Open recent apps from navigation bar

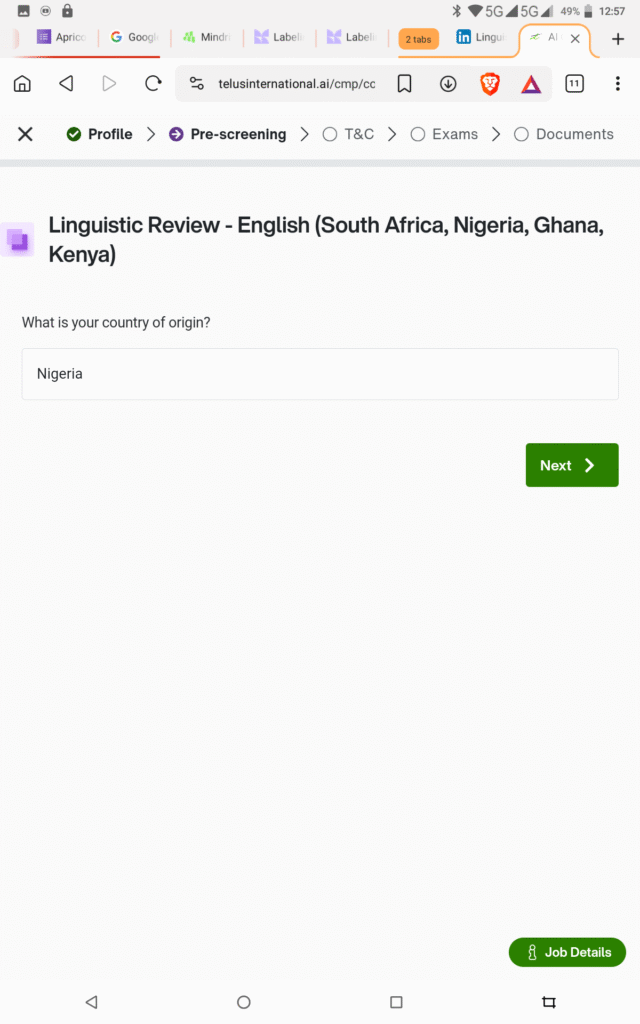(396, 1002)
